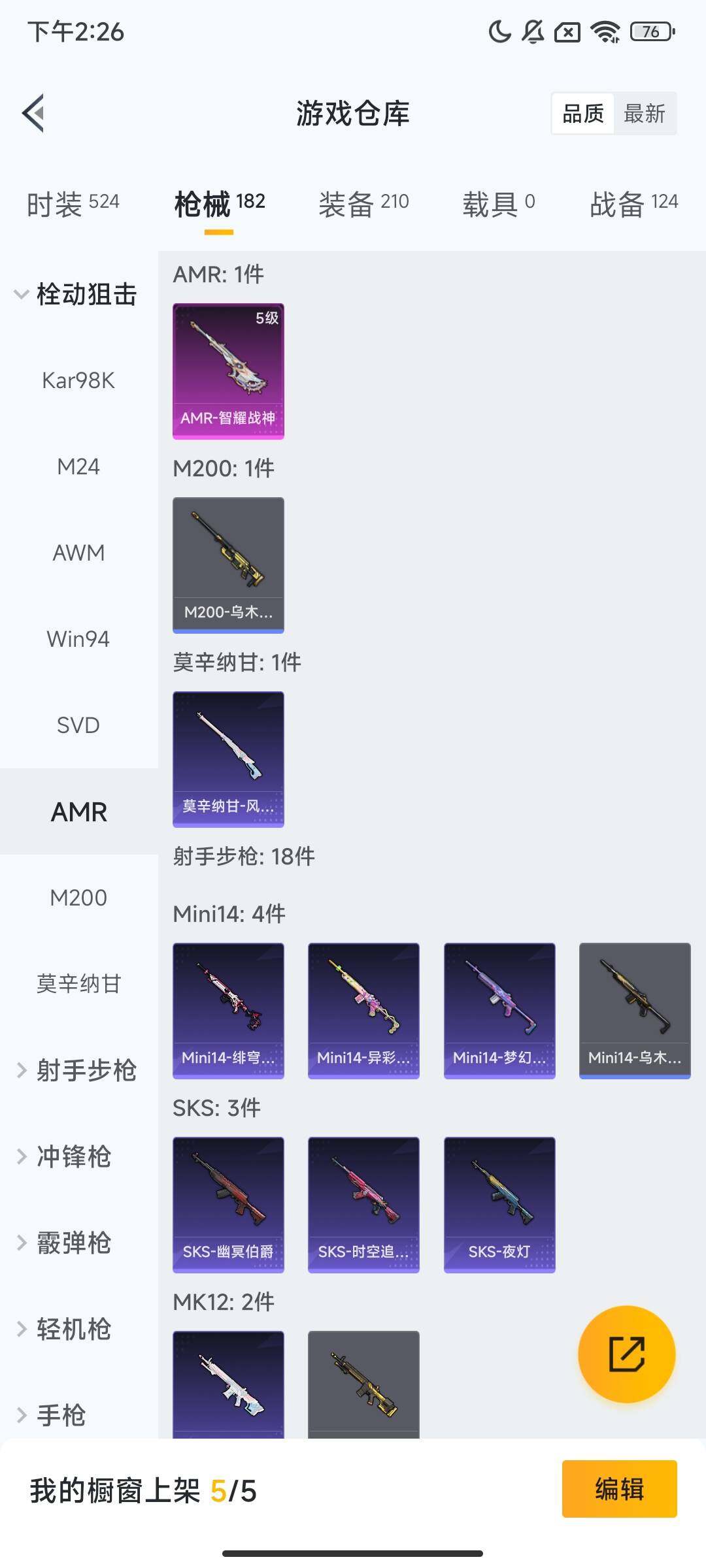Open the SKS-幽冥伯爵 skin card

(x=228, y=1204)
